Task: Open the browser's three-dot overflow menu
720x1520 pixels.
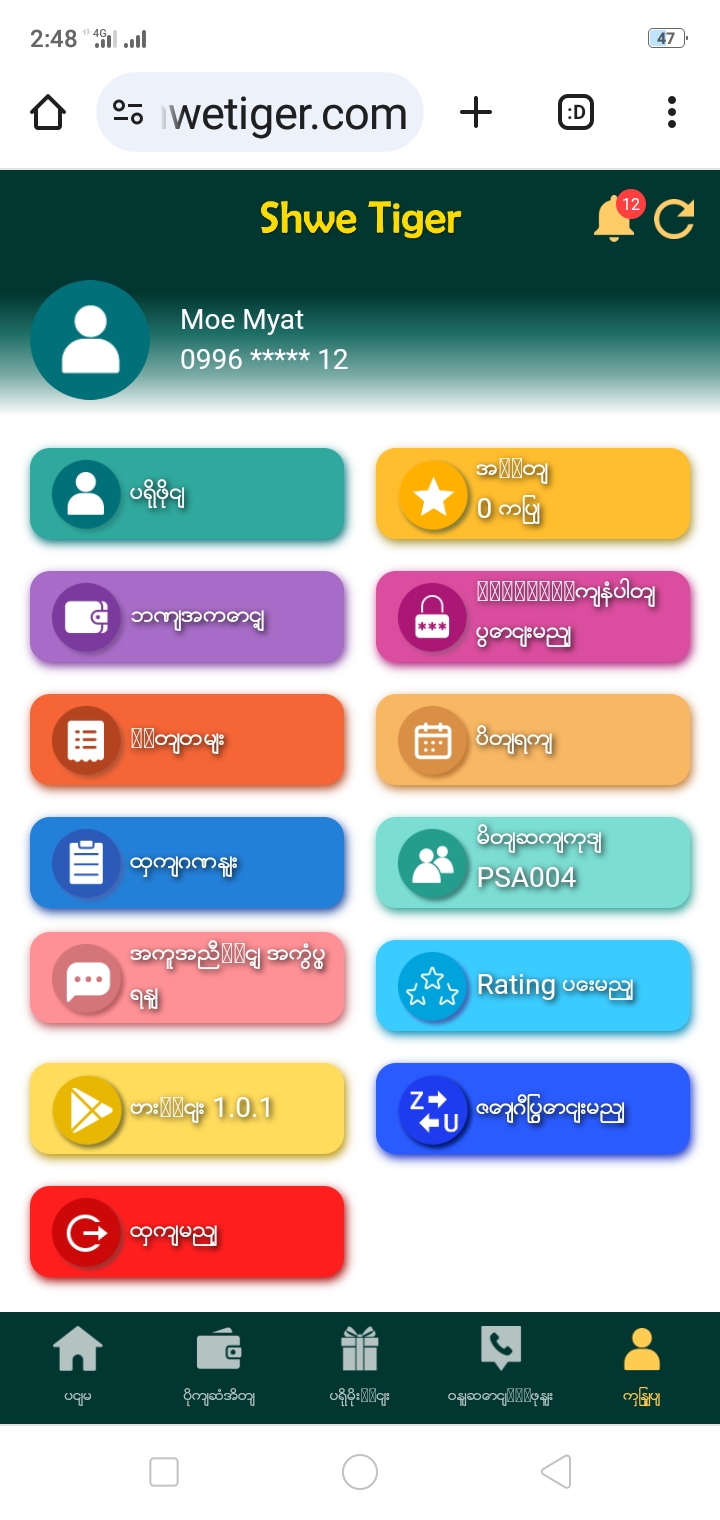Action: [672, 113]
